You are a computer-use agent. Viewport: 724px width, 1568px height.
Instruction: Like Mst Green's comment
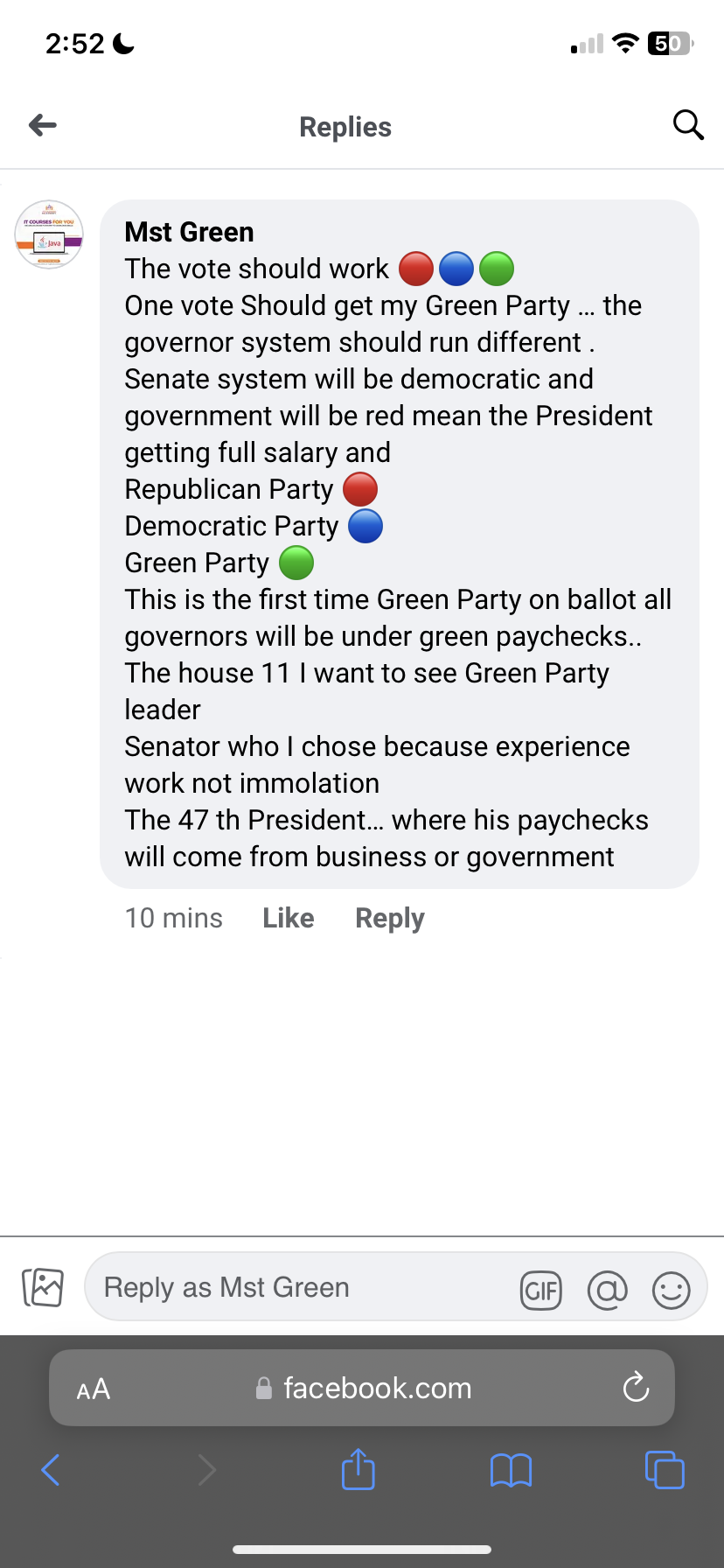click(288, 918)
